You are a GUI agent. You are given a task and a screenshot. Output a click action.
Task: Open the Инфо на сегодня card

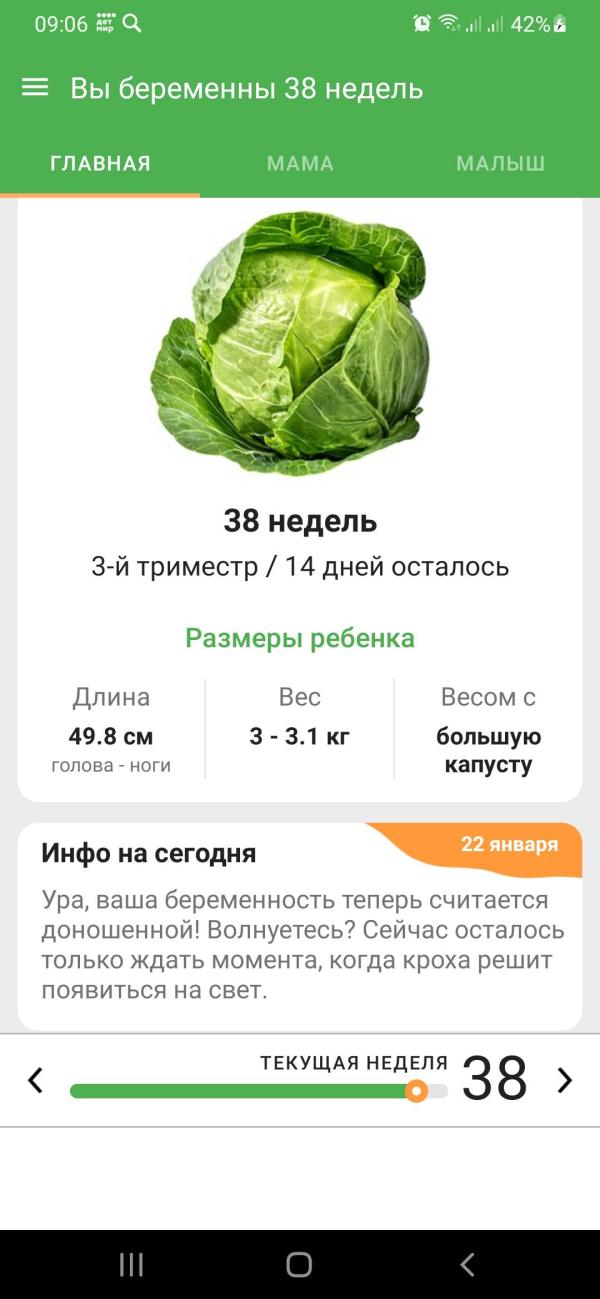click(x=300, y=925)
